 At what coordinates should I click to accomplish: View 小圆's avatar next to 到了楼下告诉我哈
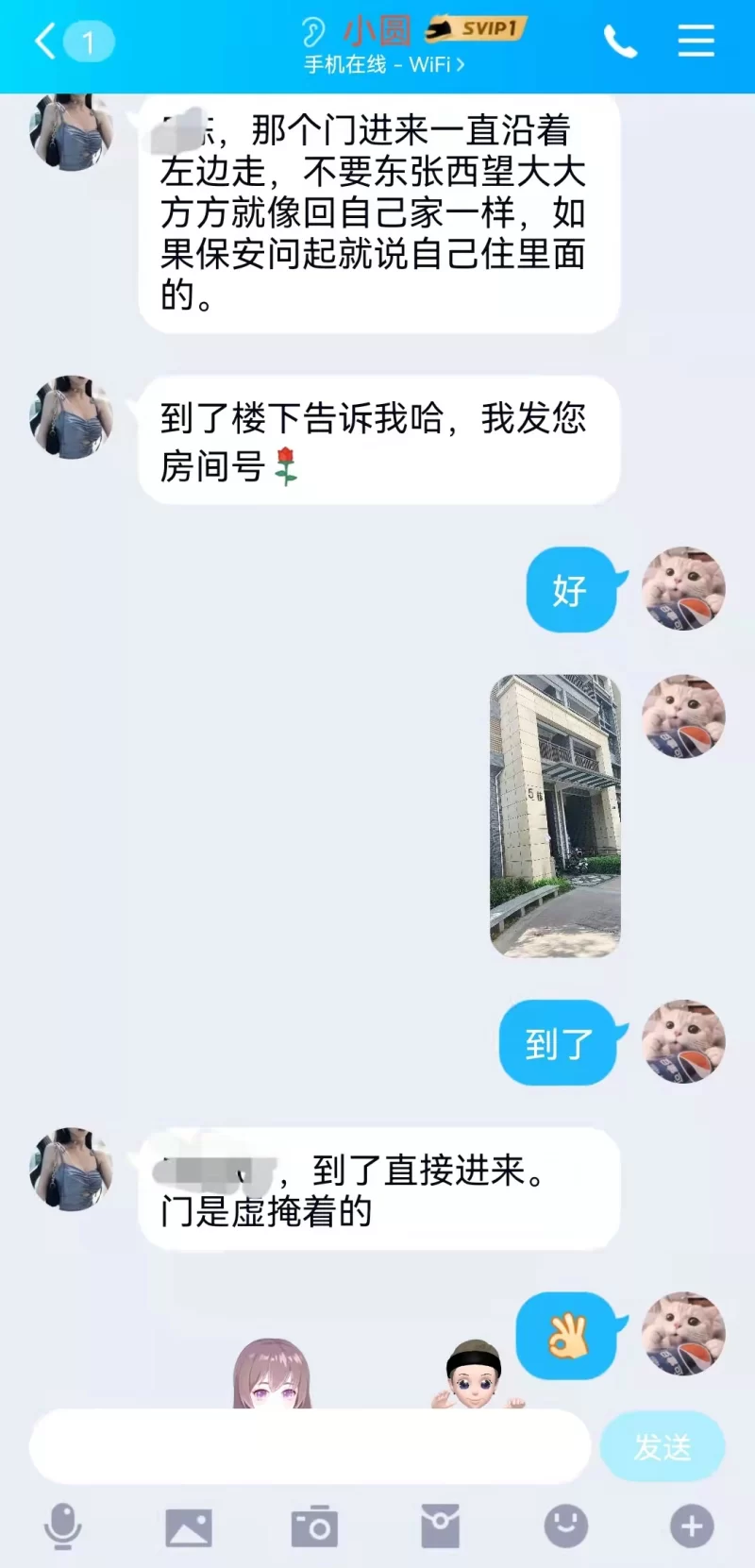click(x=70, y=416)
